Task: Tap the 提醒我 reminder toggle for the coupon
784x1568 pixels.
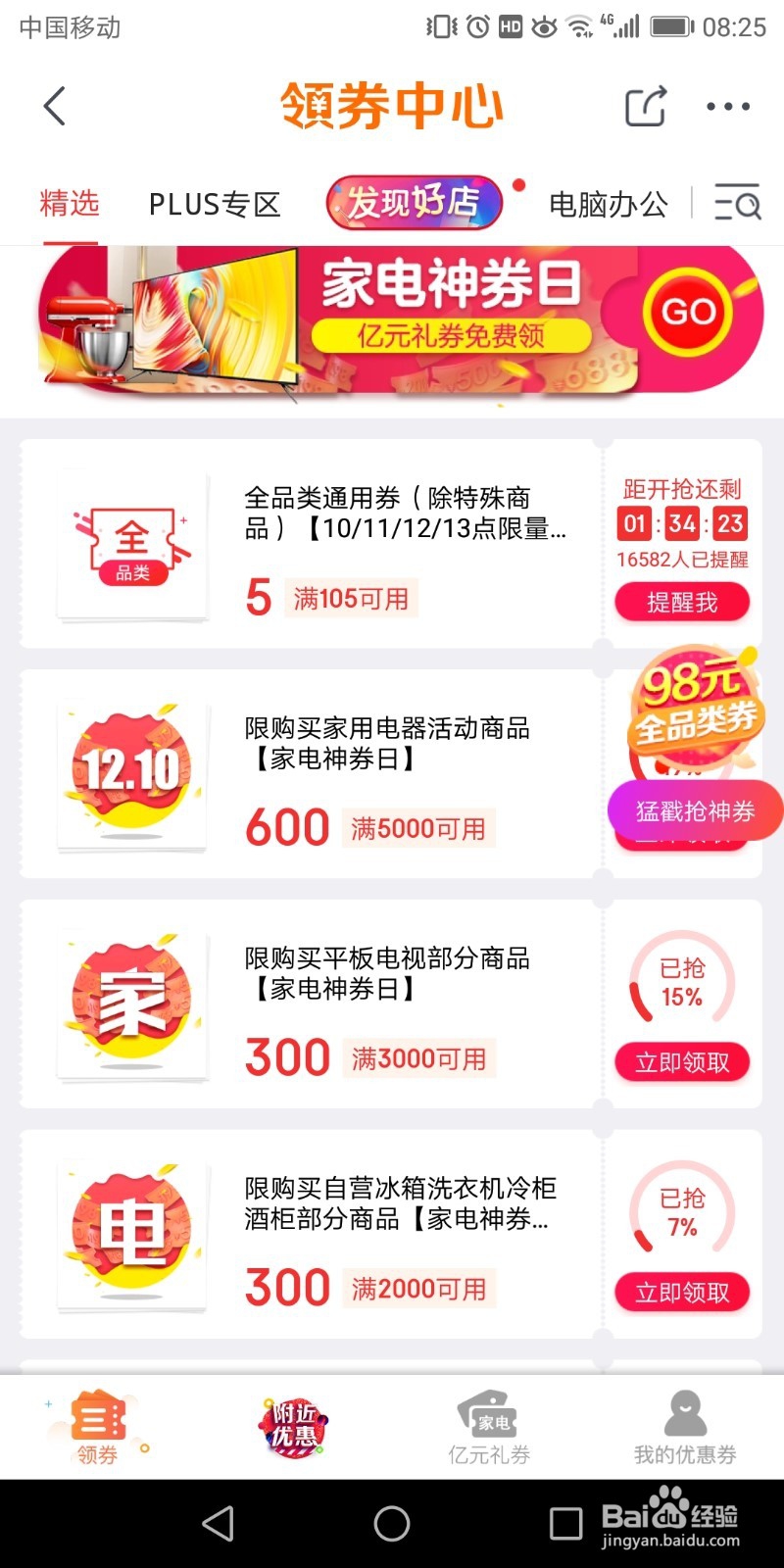Action: pyautogui.click(x=681, y=601)
